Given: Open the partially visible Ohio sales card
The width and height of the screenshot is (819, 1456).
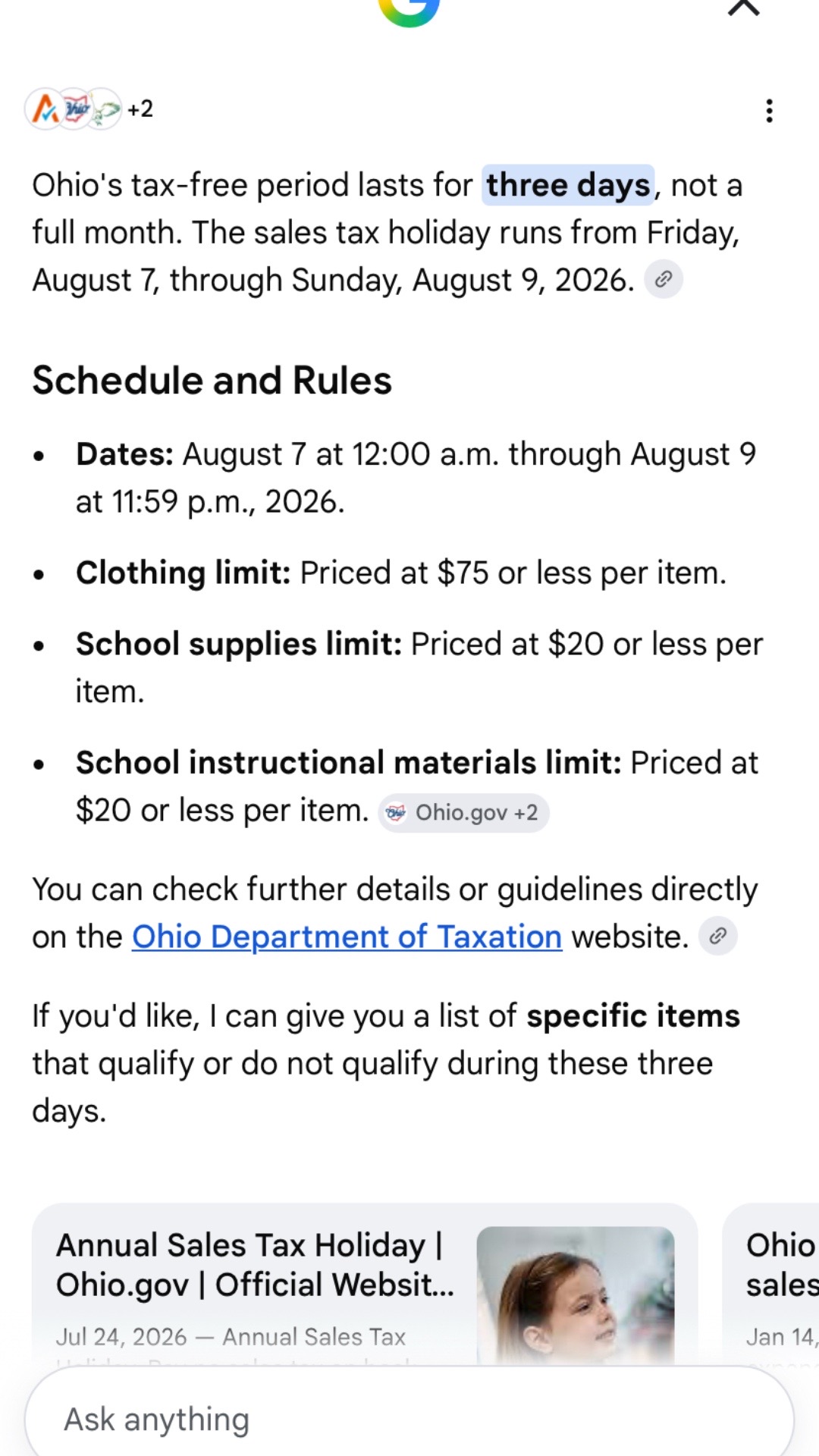Looking at the screenshot, I should (771, 1285).
